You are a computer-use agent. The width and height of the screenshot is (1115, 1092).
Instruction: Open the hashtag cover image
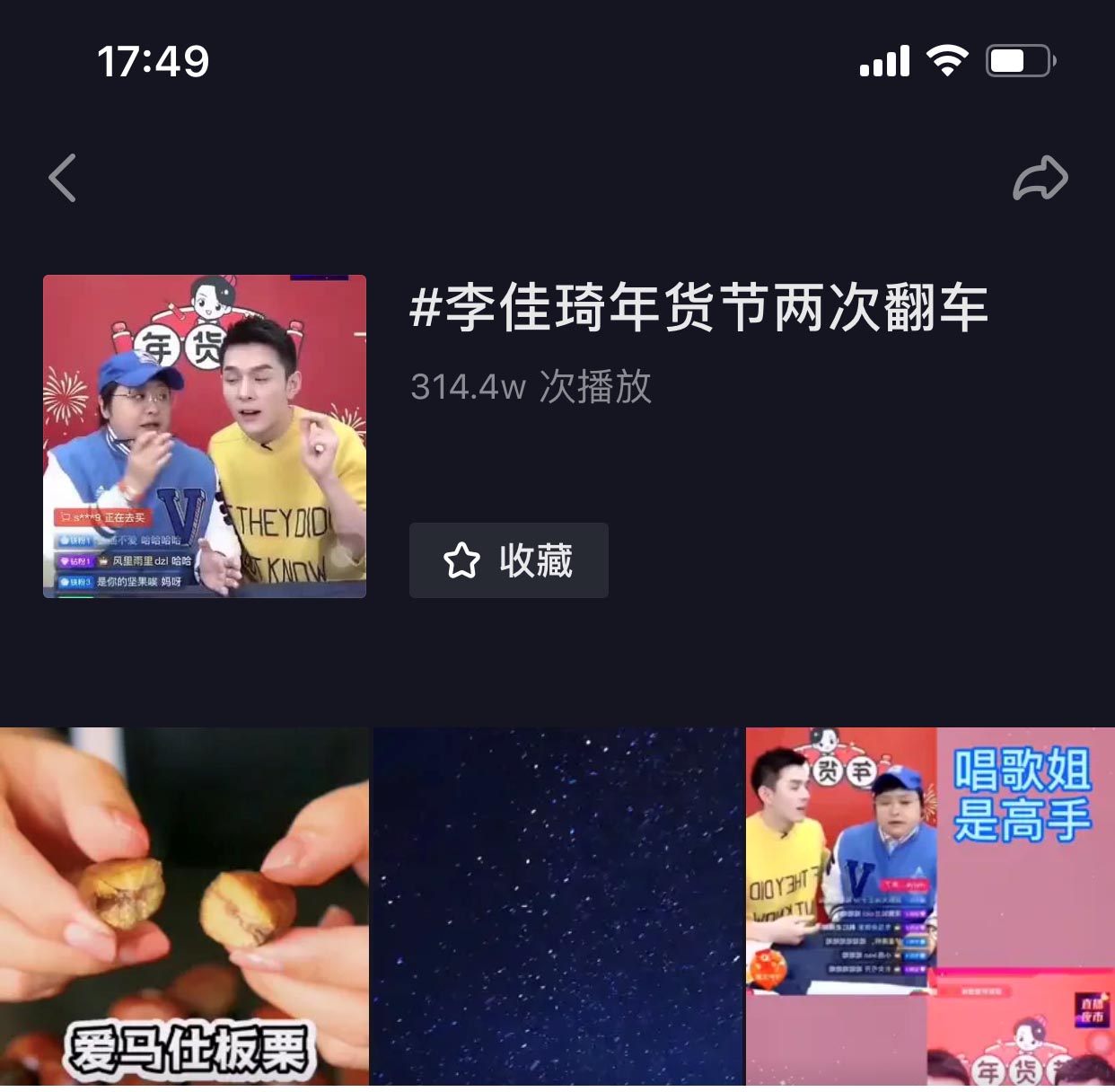point(205,436)
